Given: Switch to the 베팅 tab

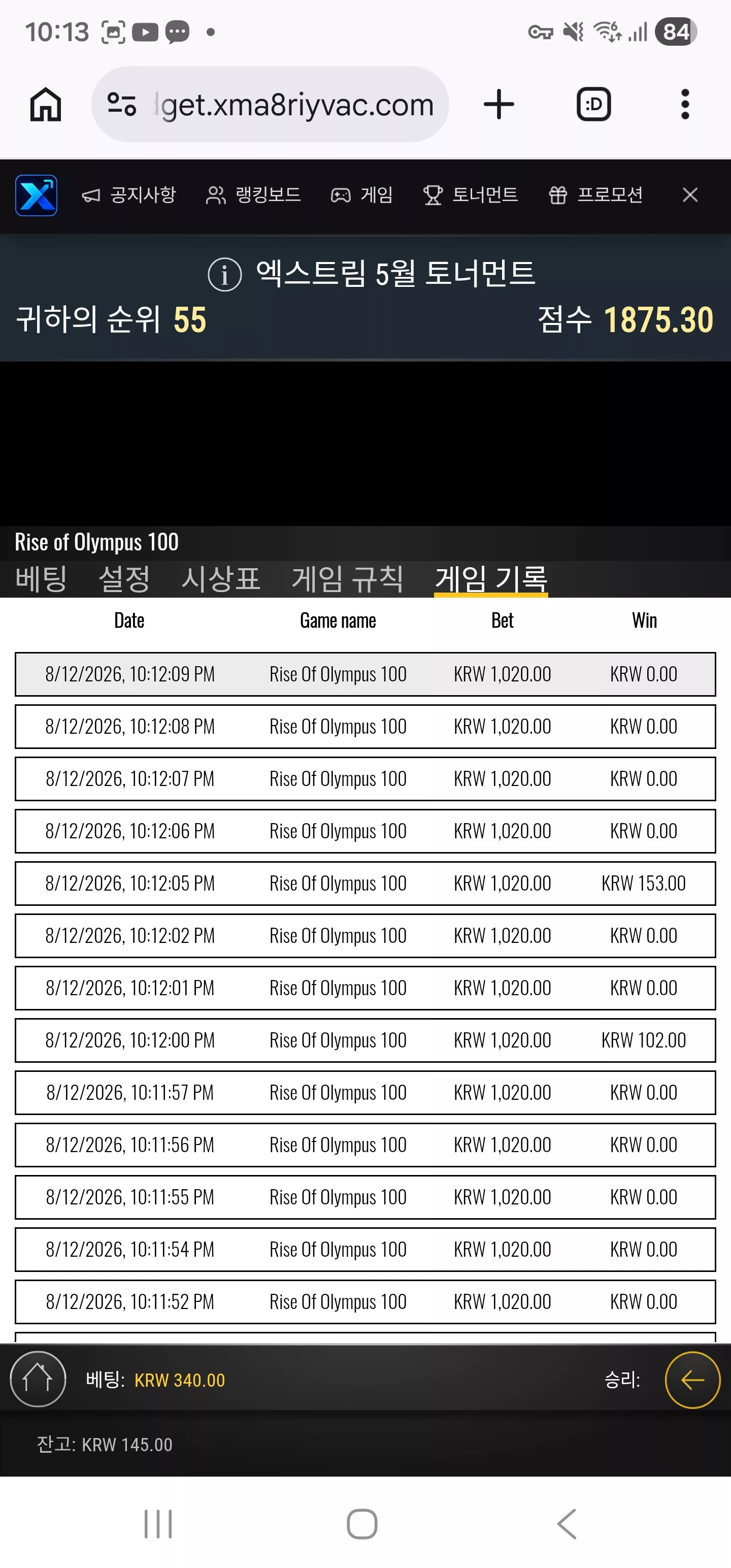Looking at the screenshot, I should tap(41, 578).
